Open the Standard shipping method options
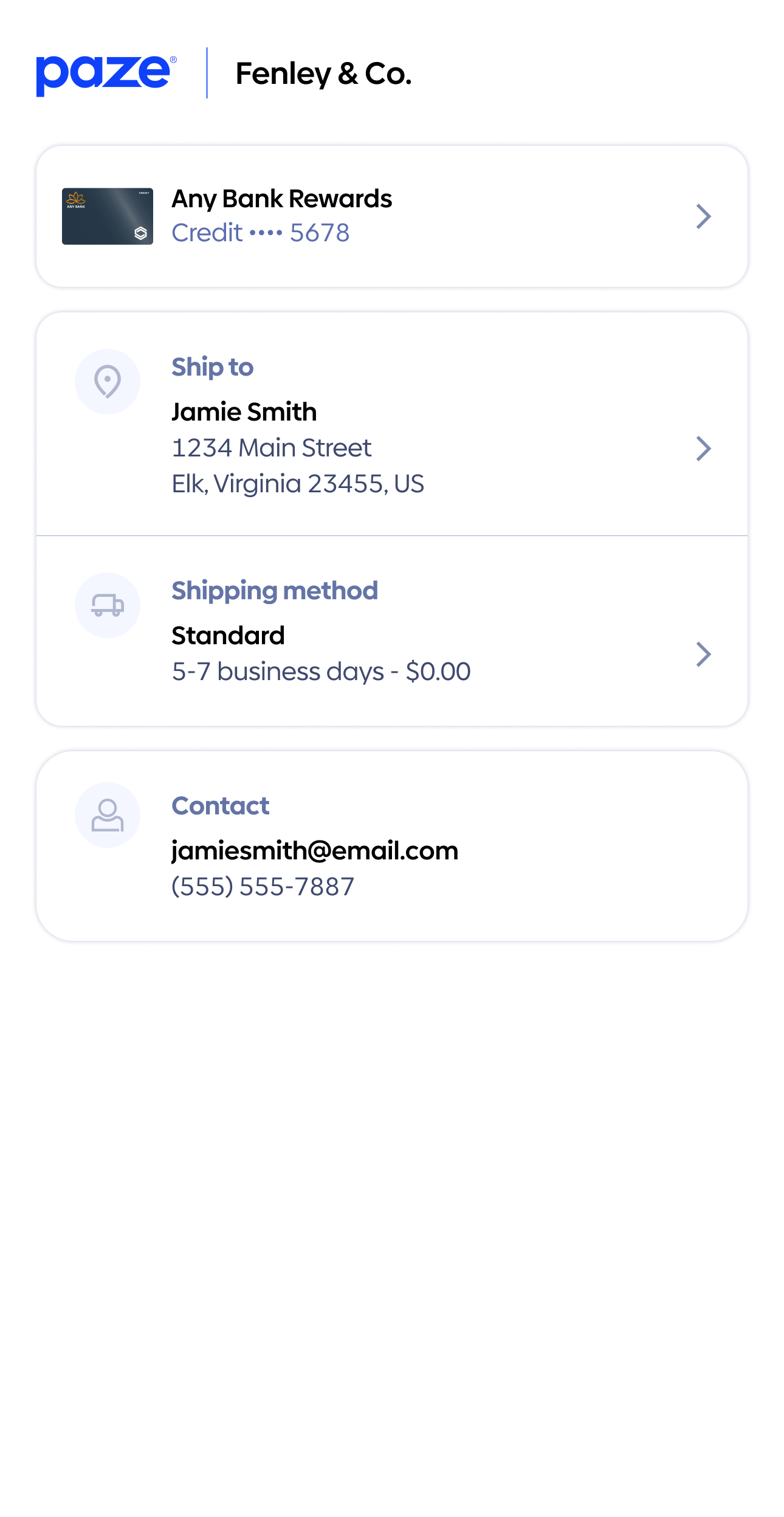The image size is (784, 1517). click(x=391, y=632)
